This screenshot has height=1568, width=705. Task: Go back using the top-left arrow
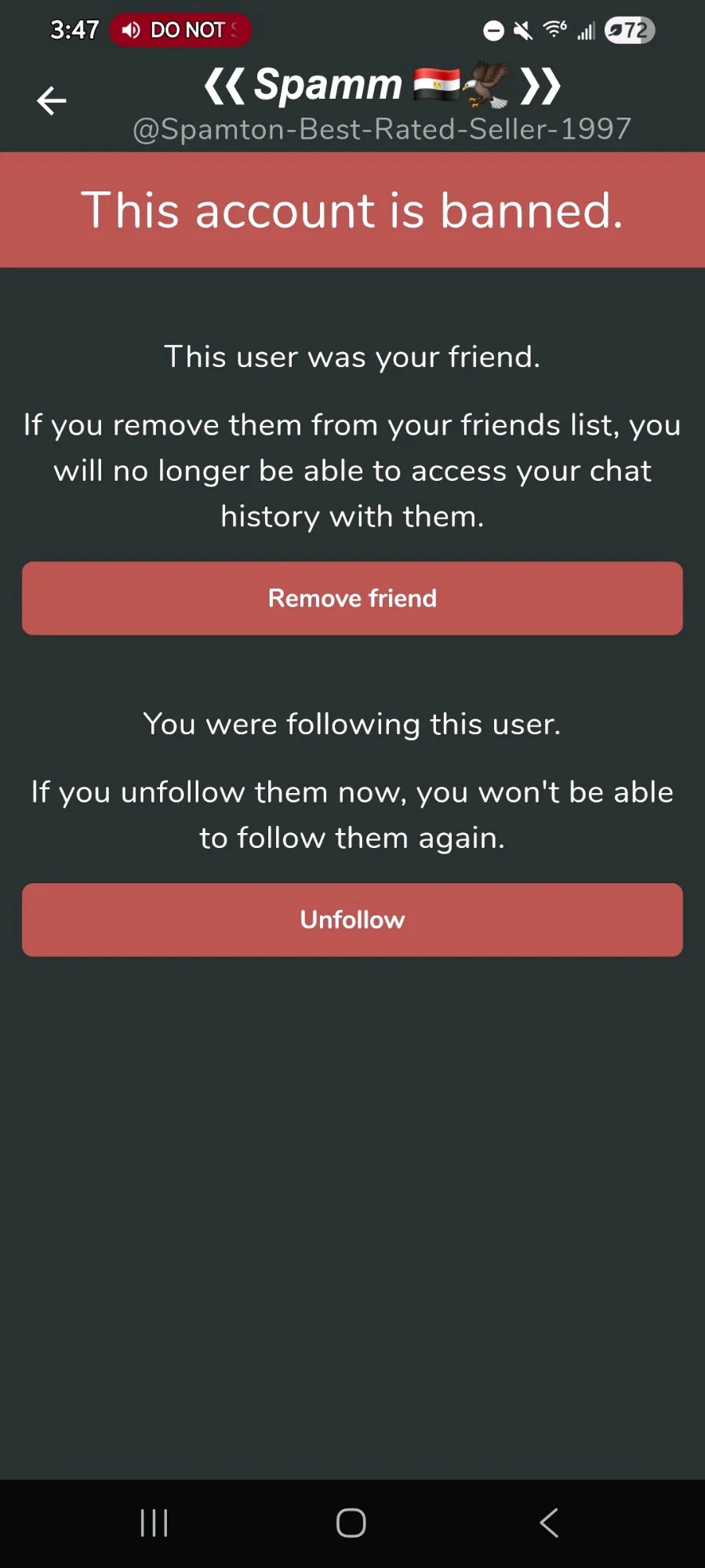point(52,100)
